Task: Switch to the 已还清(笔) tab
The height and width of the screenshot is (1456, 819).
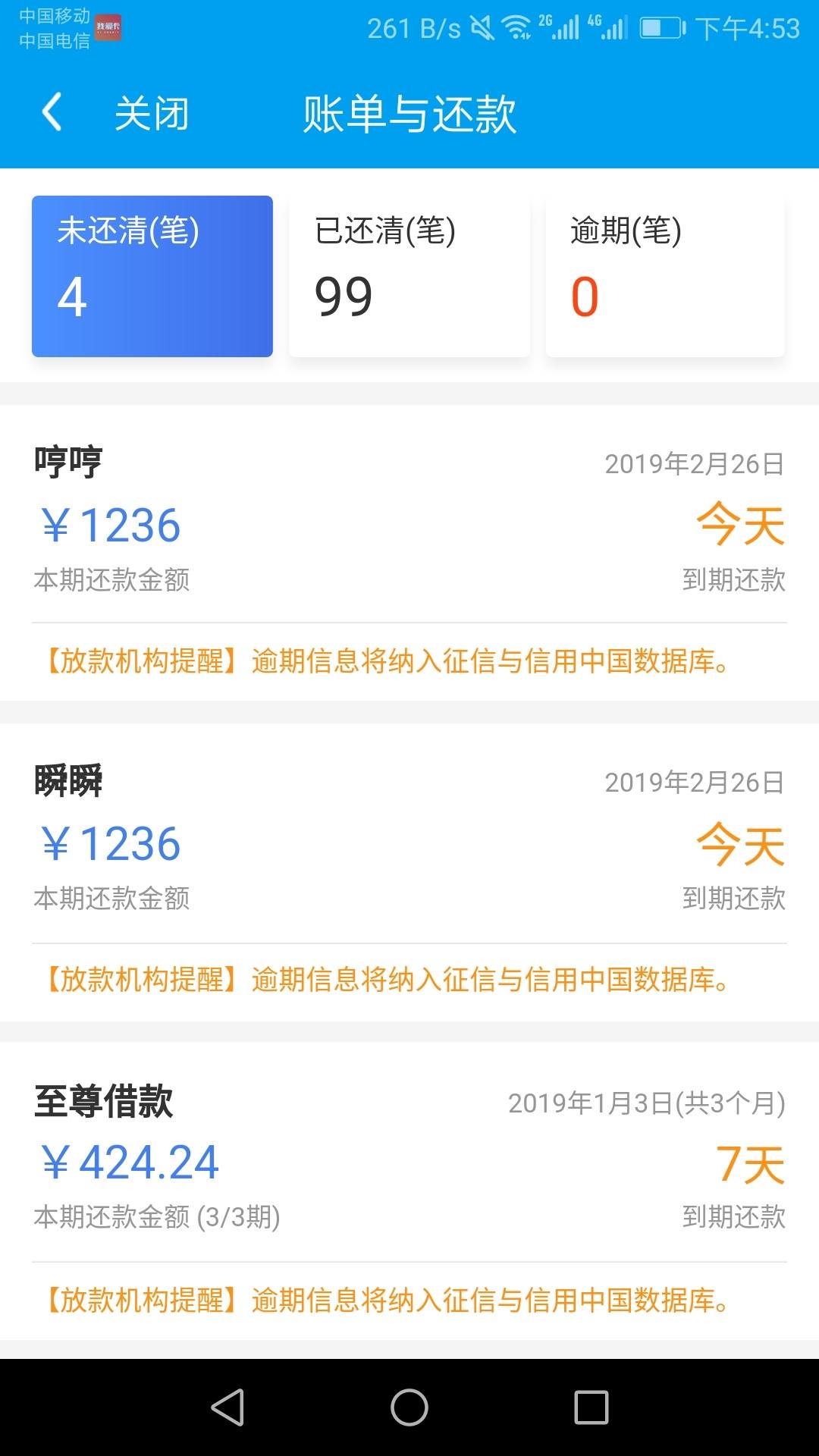Action: coord(409,276)
